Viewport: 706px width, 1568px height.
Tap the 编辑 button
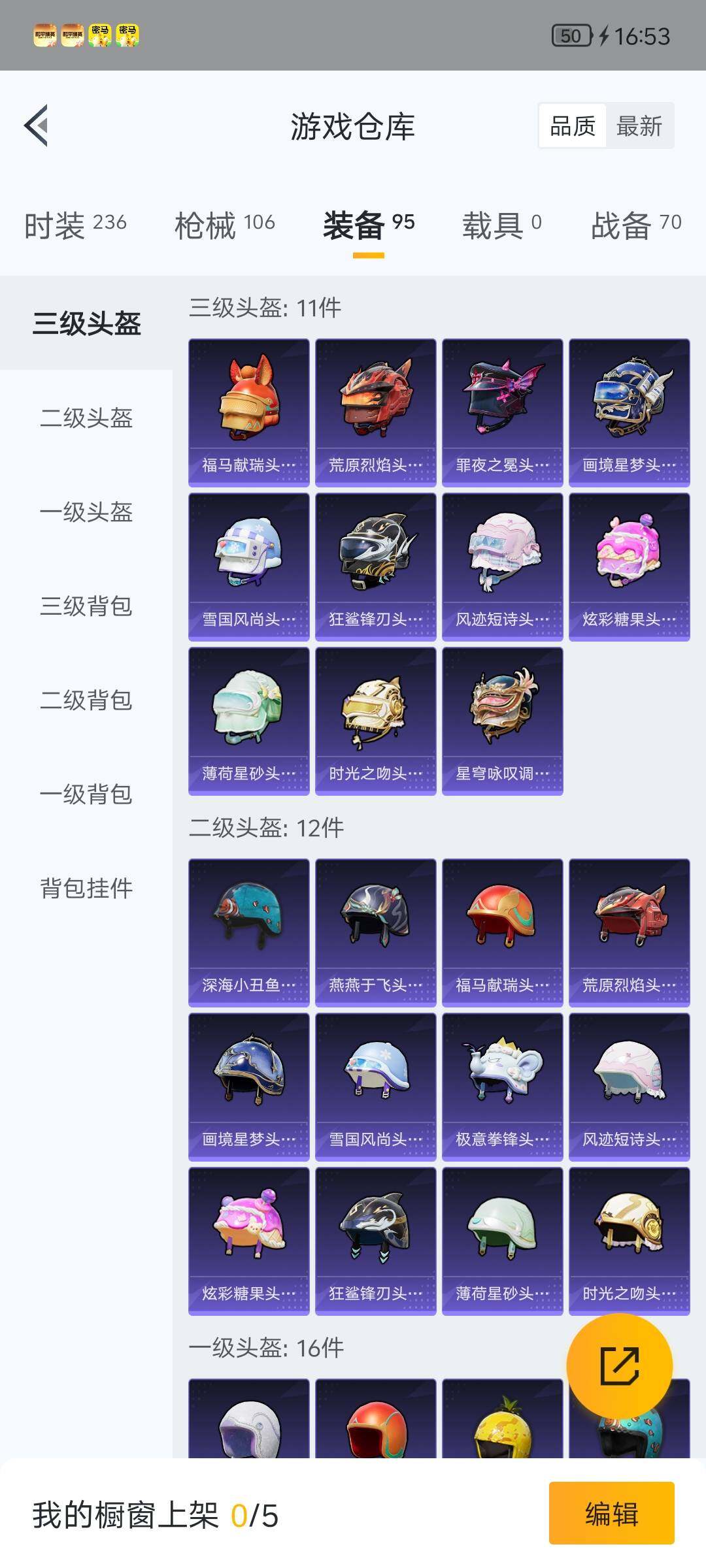point(611,1513)
